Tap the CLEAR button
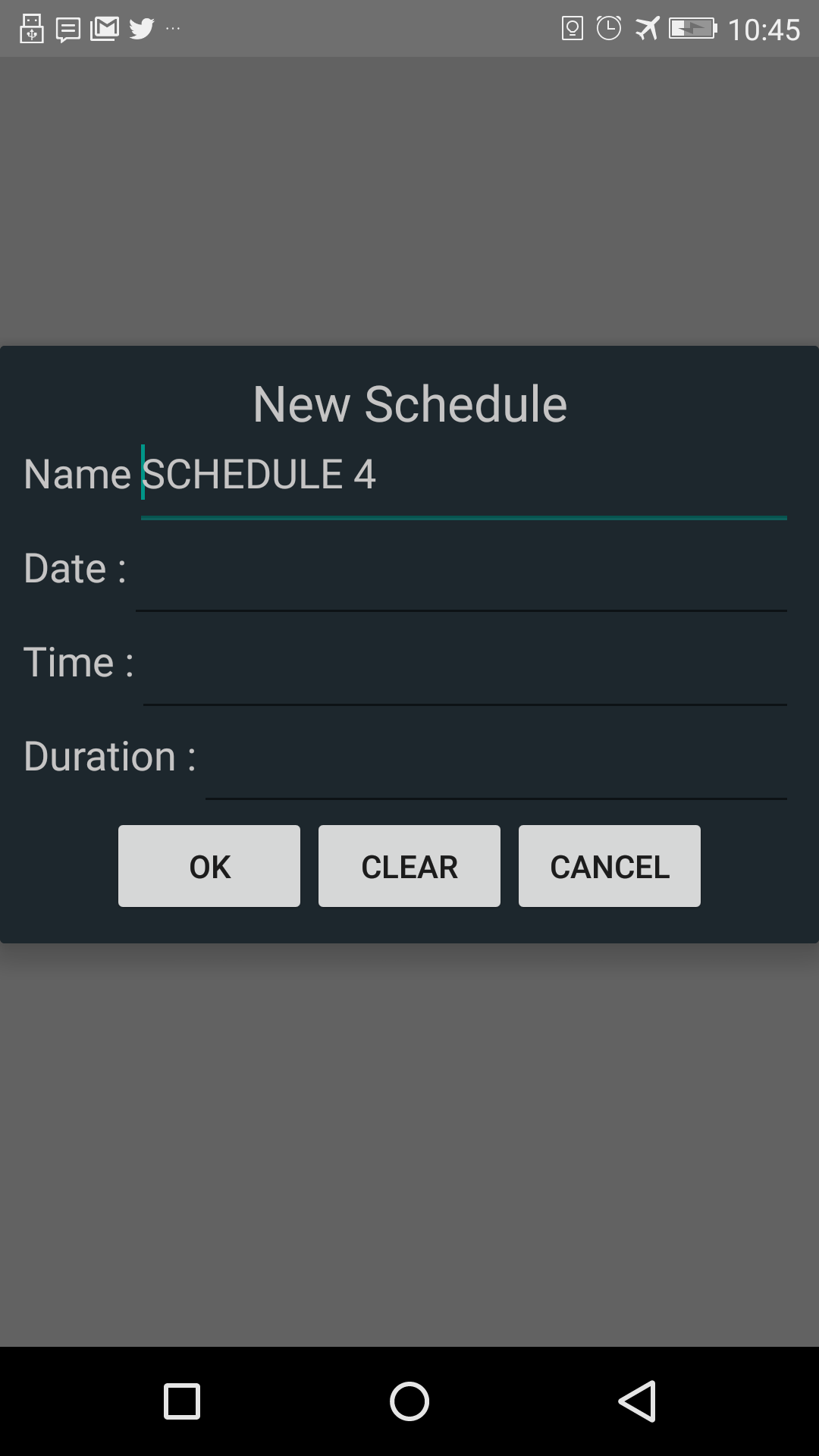The height and width of the screenshot is (1456, 819). point(409,866)
